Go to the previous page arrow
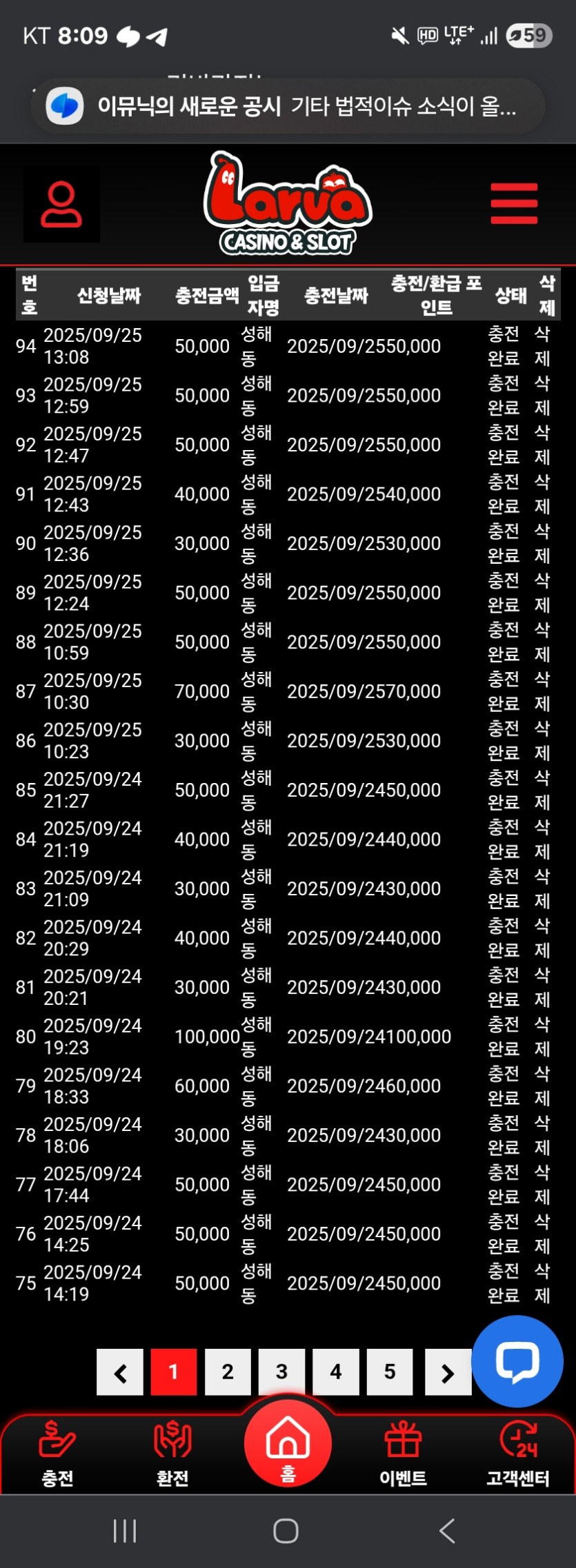 coord(120,1372)
